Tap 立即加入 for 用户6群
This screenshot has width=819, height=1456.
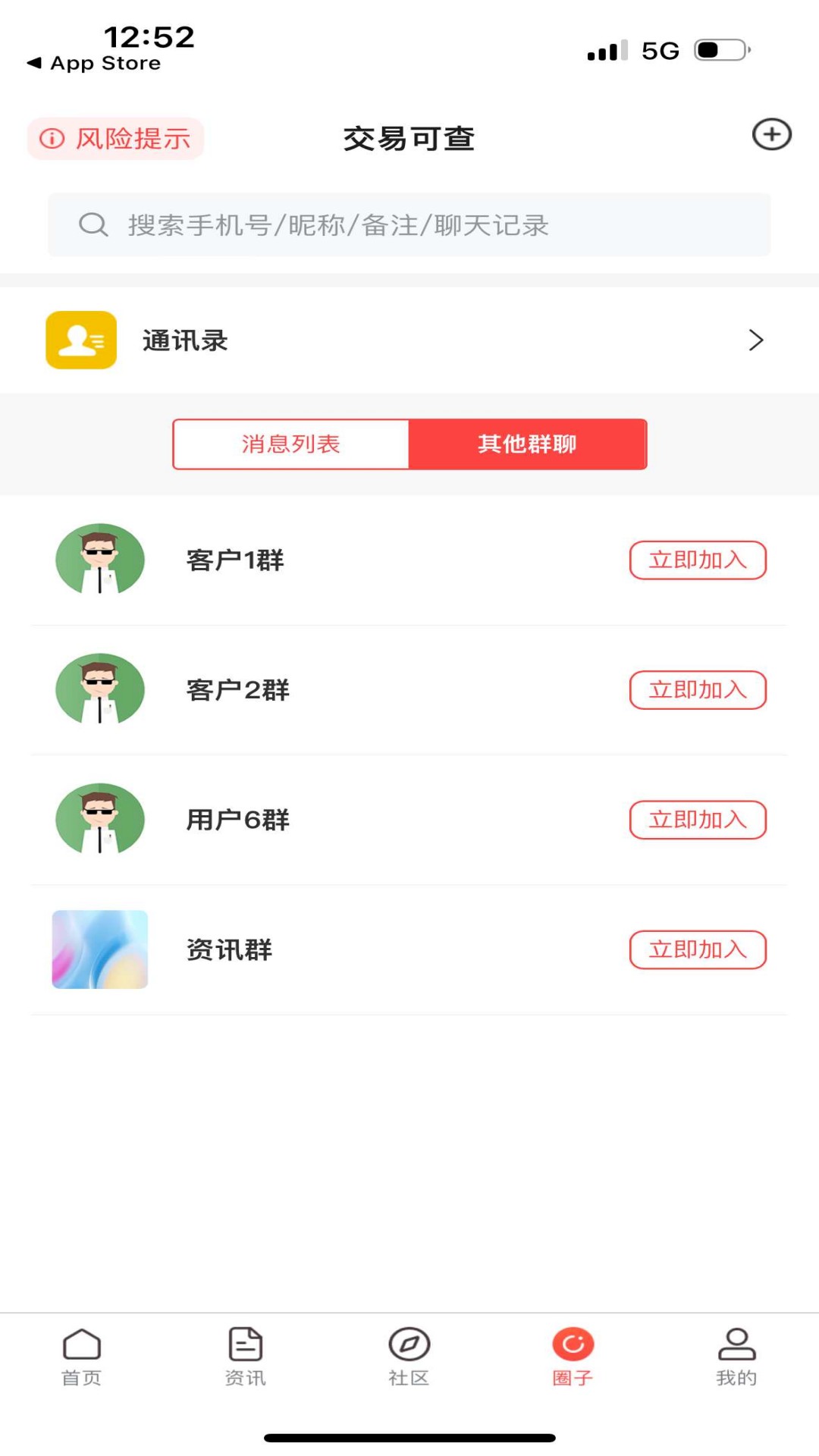click(x=698, y=820)
